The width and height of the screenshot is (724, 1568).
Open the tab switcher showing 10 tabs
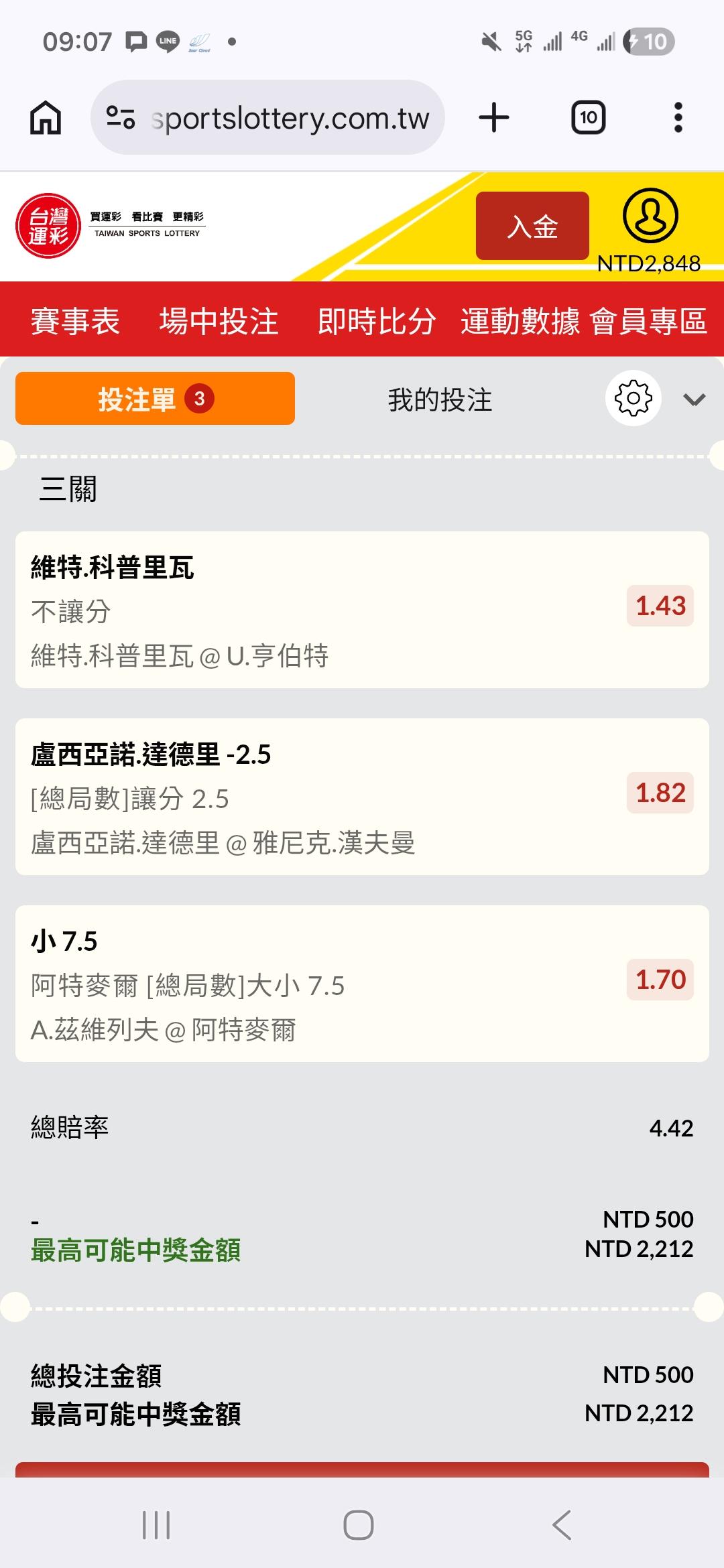[588, 118]
